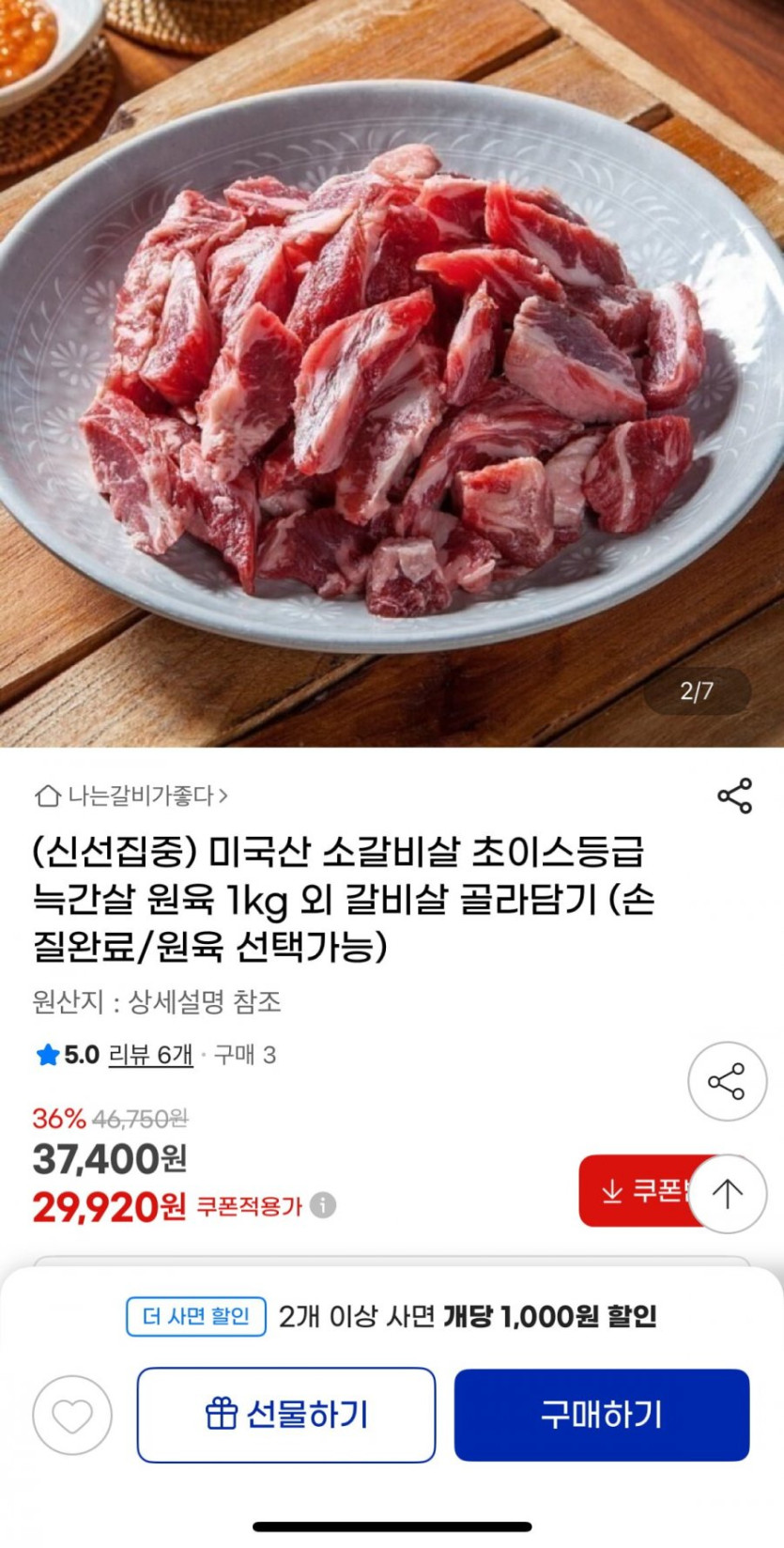Tap the 2/7 image counter indicator
Screen dimensions: 784x1548
pyautogui.click(x=696, y=690)
